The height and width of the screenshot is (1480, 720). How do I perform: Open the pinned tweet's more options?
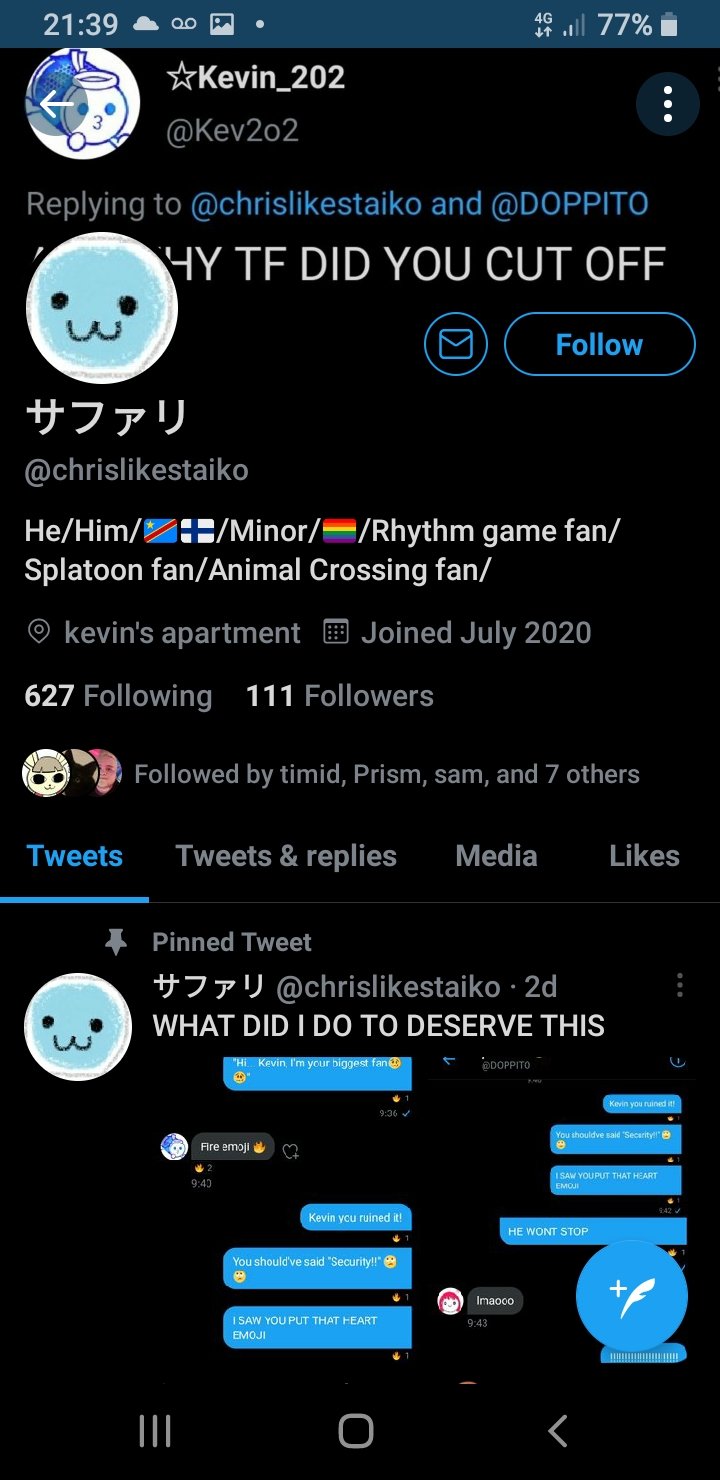pyautogui.click(x=680, y=986)
